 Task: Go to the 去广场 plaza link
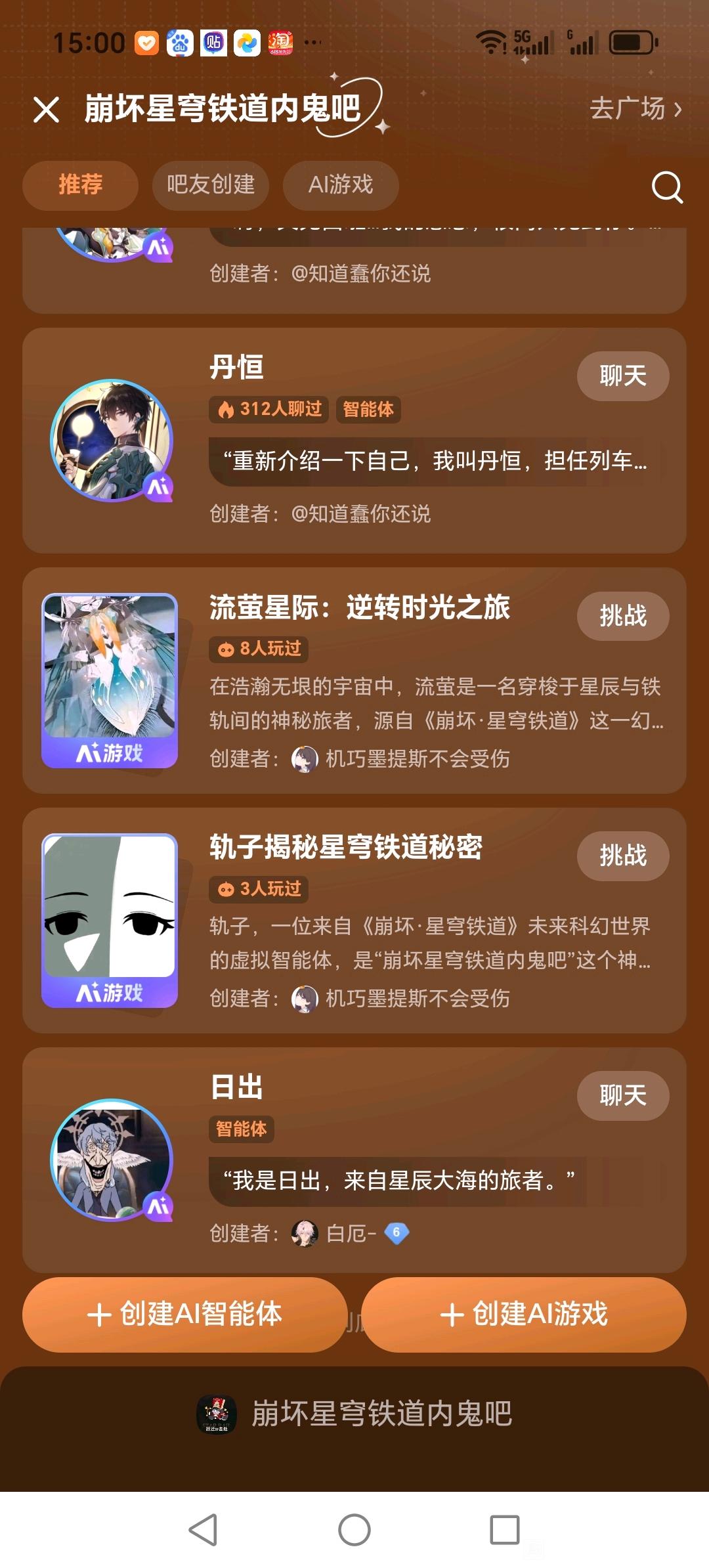point(636,108)
